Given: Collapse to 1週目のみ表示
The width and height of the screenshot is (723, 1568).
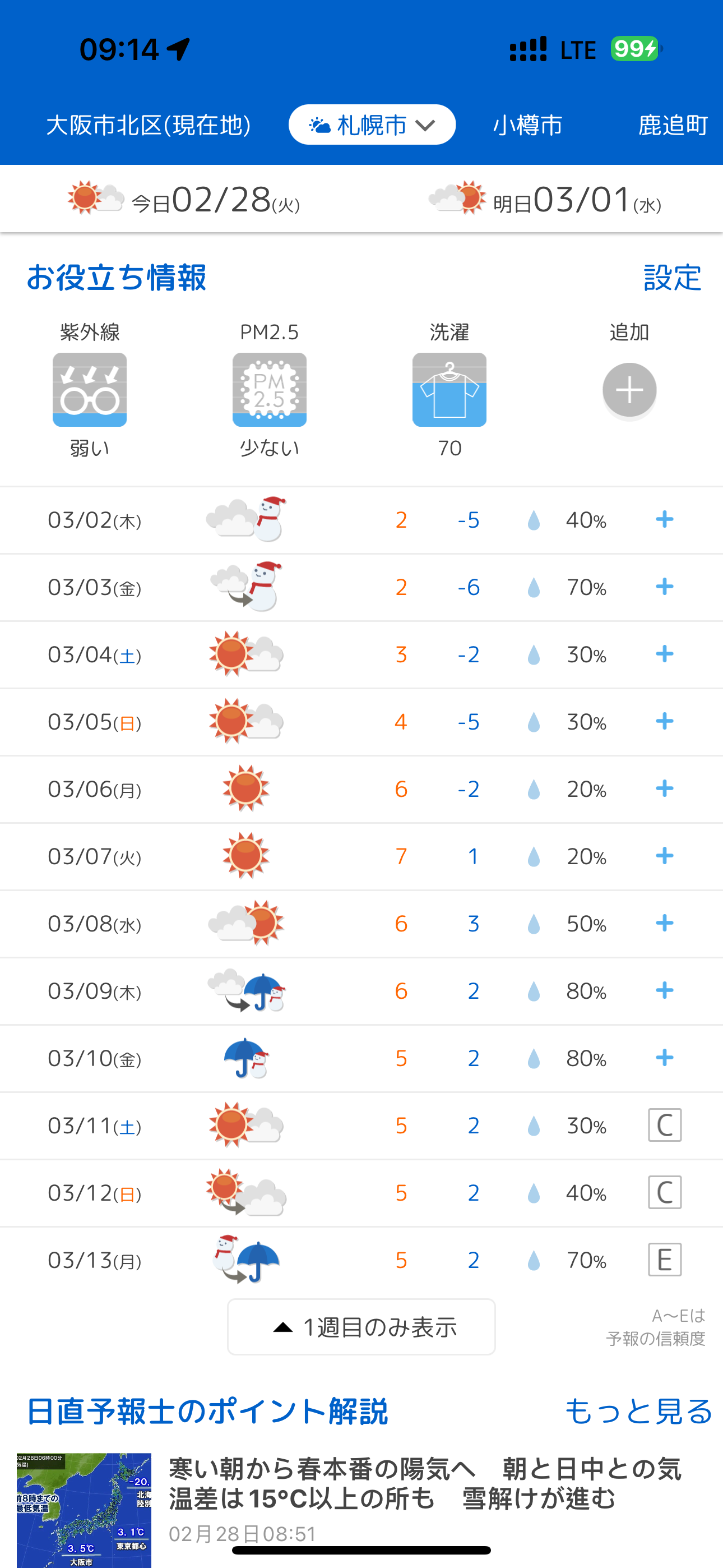Looking at the screenshot, I should point(361,1327).
